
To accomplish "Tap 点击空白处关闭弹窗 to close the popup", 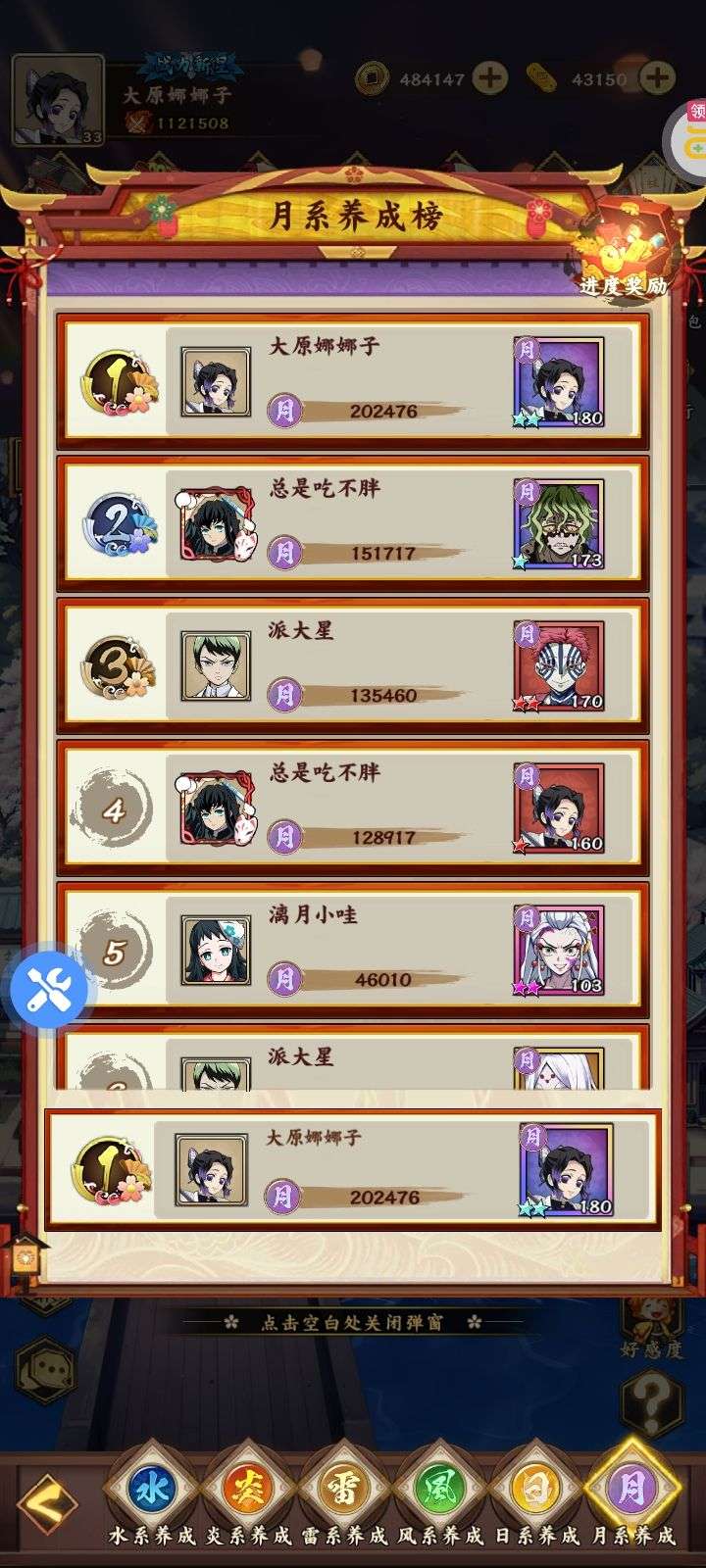I will [352, 1322].
